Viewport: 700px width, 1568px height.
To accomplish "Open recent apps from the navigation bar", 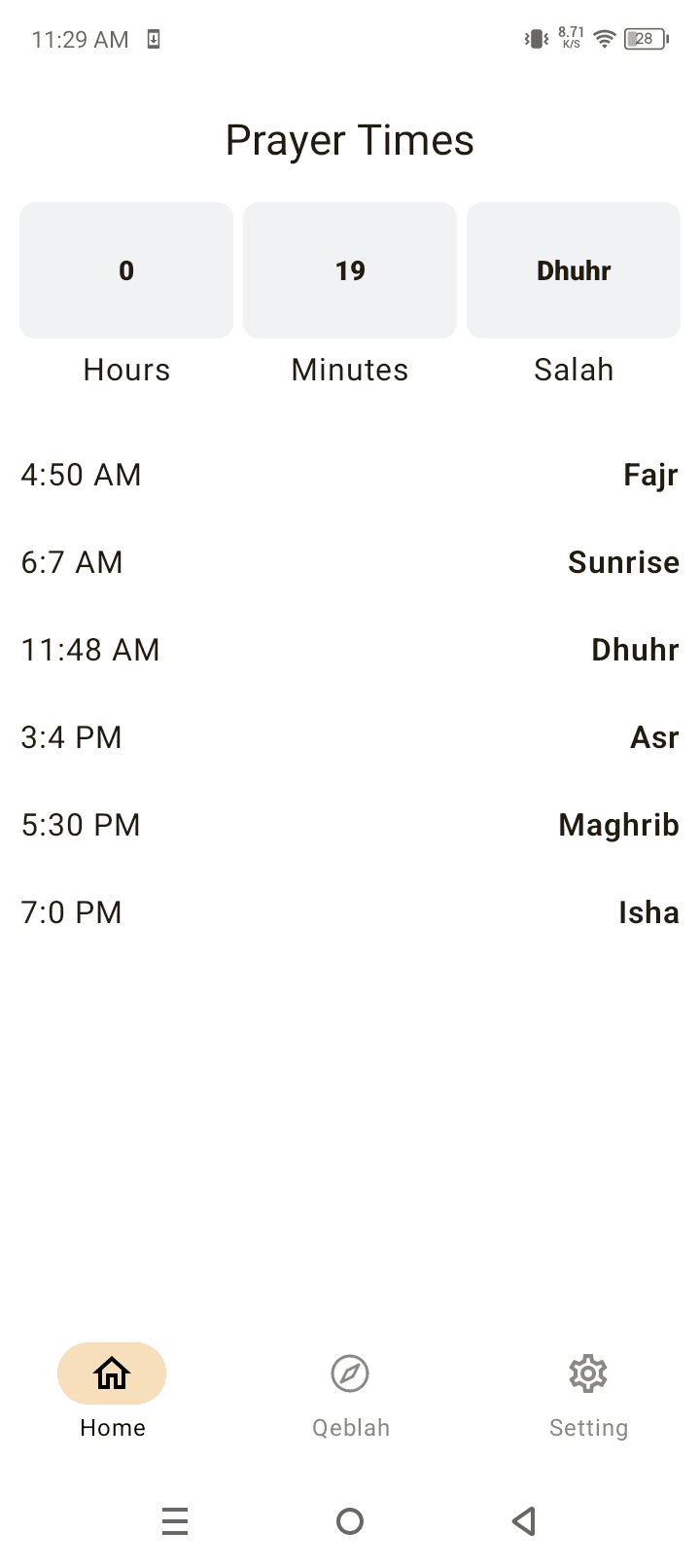I will [x=175, y=1520].
